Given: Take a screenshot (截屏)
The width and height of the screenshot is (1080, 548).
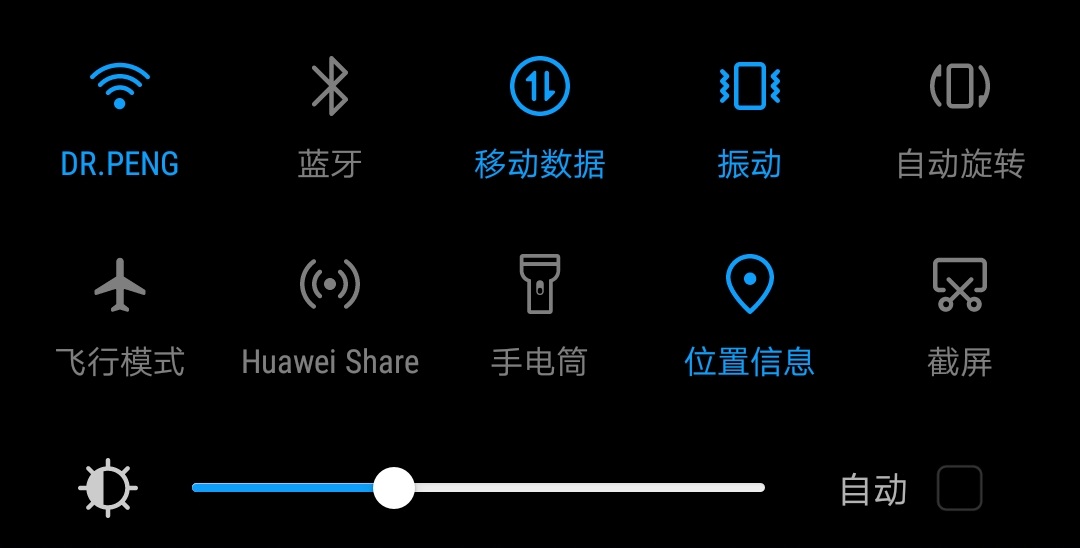Looking at the screenshot, I should [x=960, y=285].
